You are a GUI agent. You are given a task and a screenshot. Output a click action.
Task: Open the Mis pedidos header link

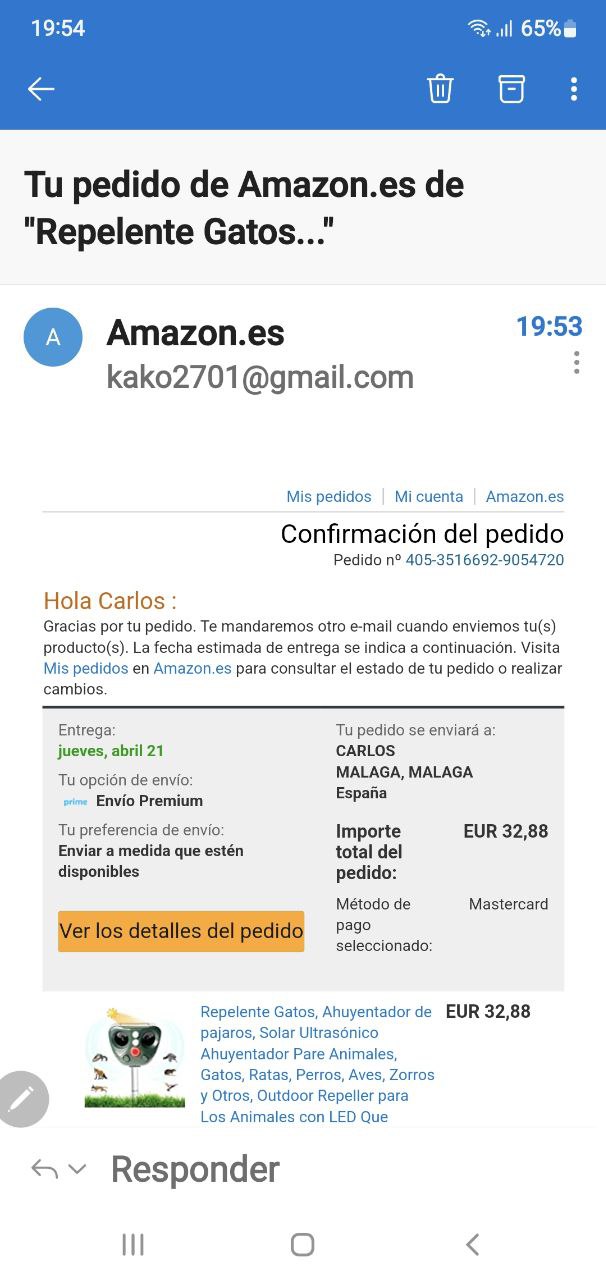(x=328, y=497)
